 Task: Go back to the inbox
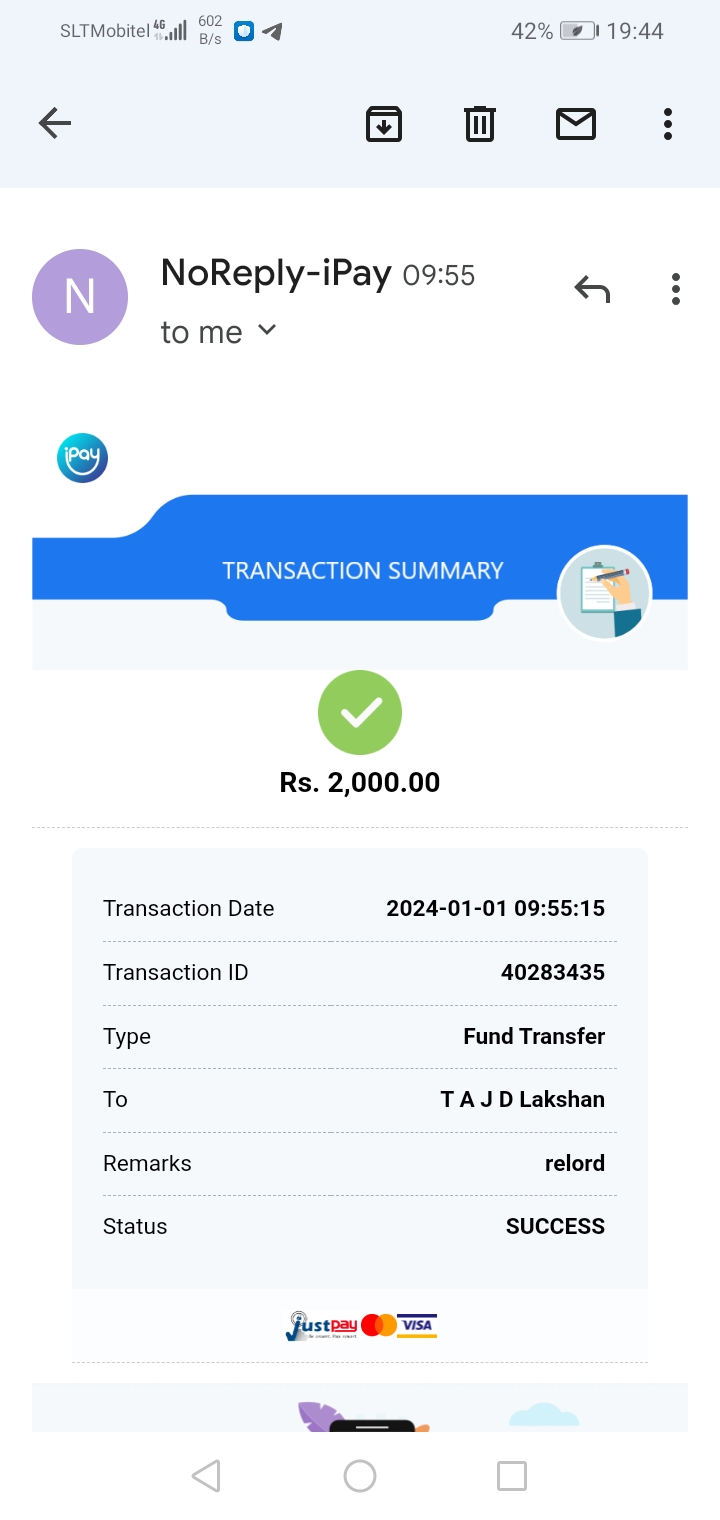(55, 124)
